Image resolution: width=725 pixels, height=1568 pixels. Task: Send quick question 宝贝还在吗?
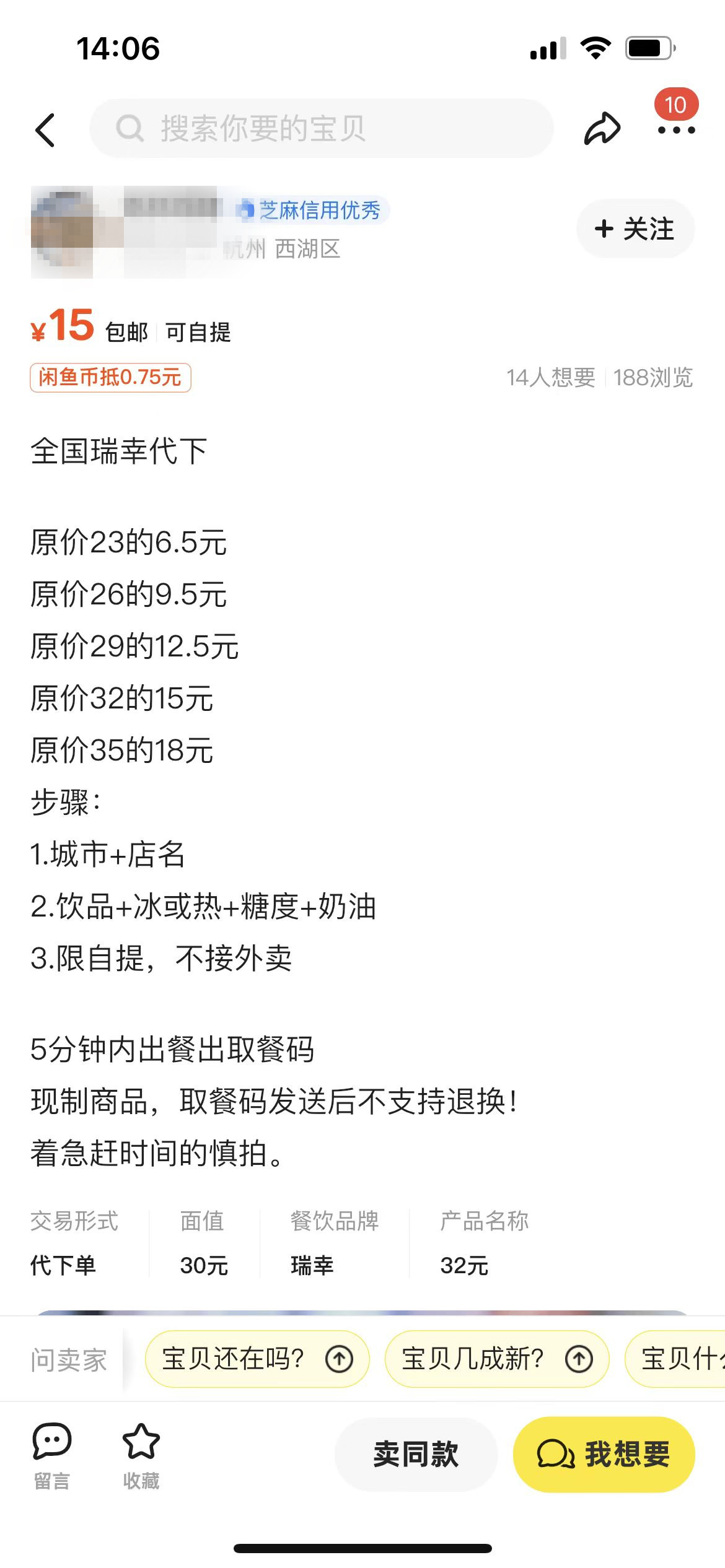pos(257,1359)
